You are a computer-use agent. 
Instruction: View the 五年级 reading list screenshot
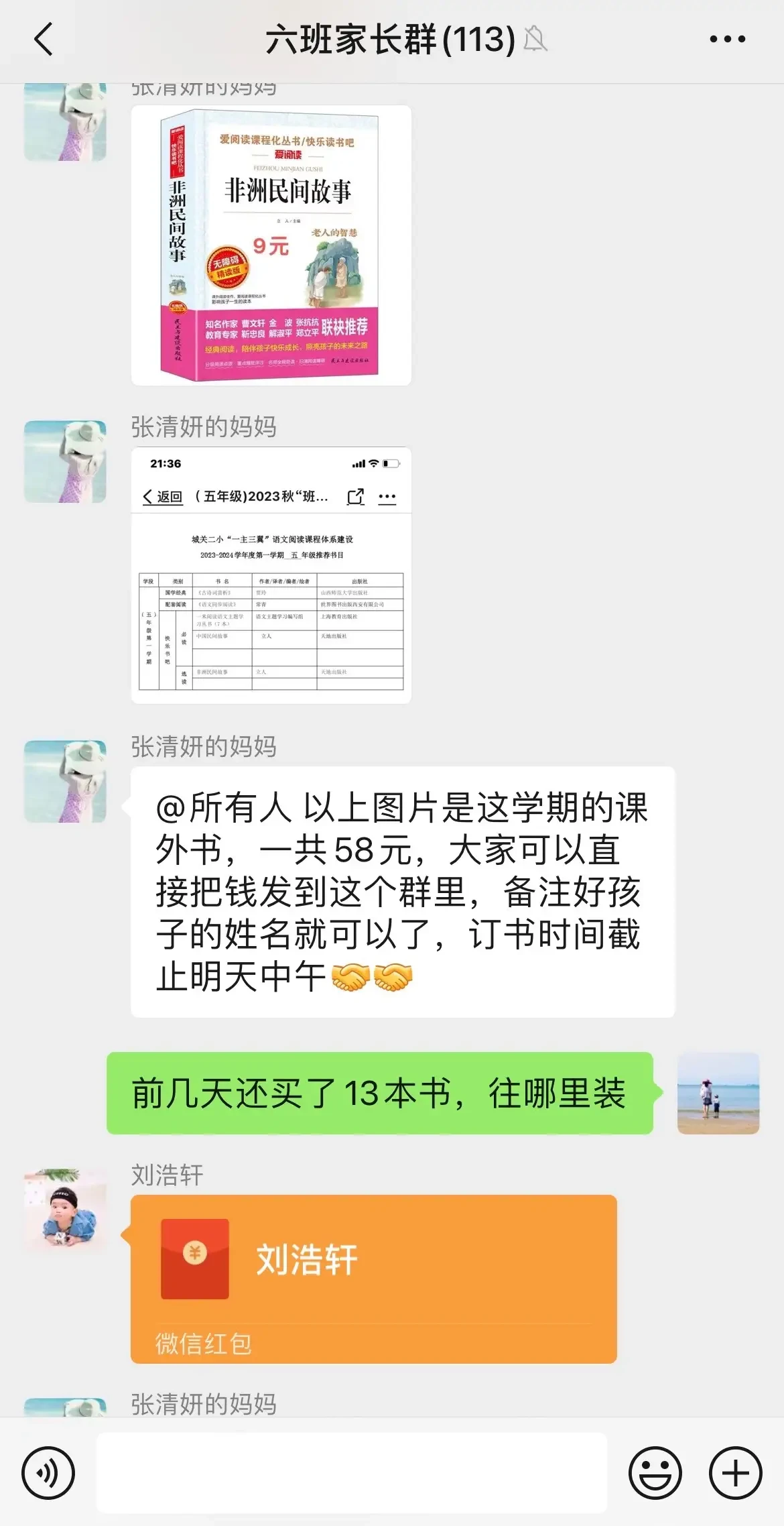(x=271, y=575)
